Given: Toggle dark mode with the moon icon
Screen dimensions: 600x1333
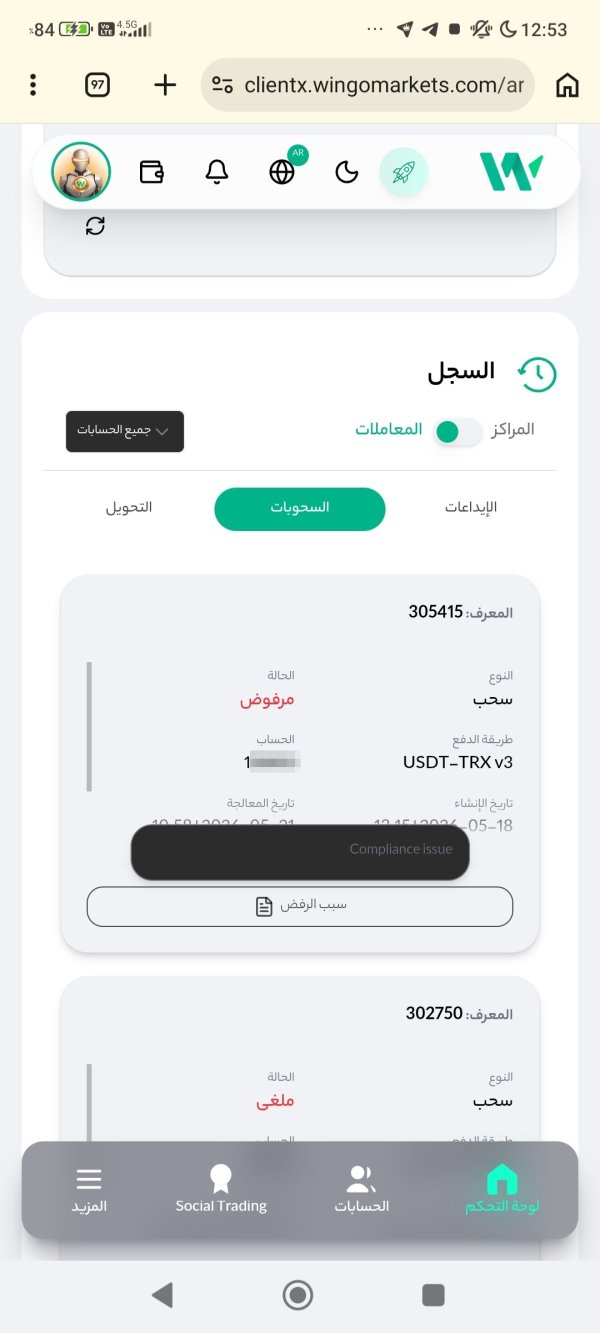Looking at the screenshot, I should point(346,173).
